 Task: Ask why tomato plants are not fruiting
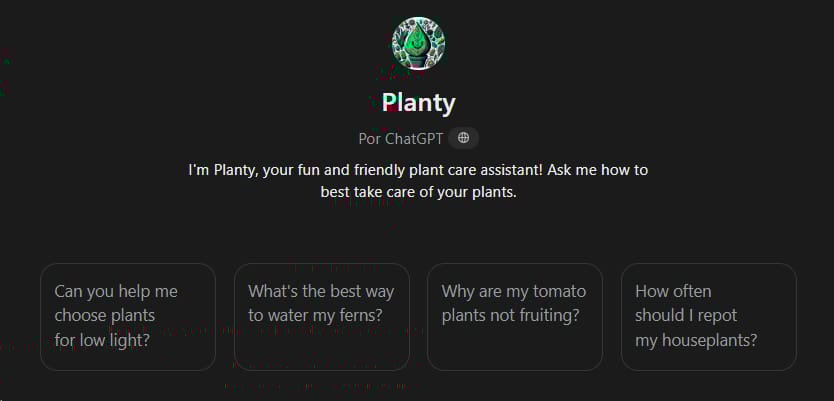(x=514, y=316)
